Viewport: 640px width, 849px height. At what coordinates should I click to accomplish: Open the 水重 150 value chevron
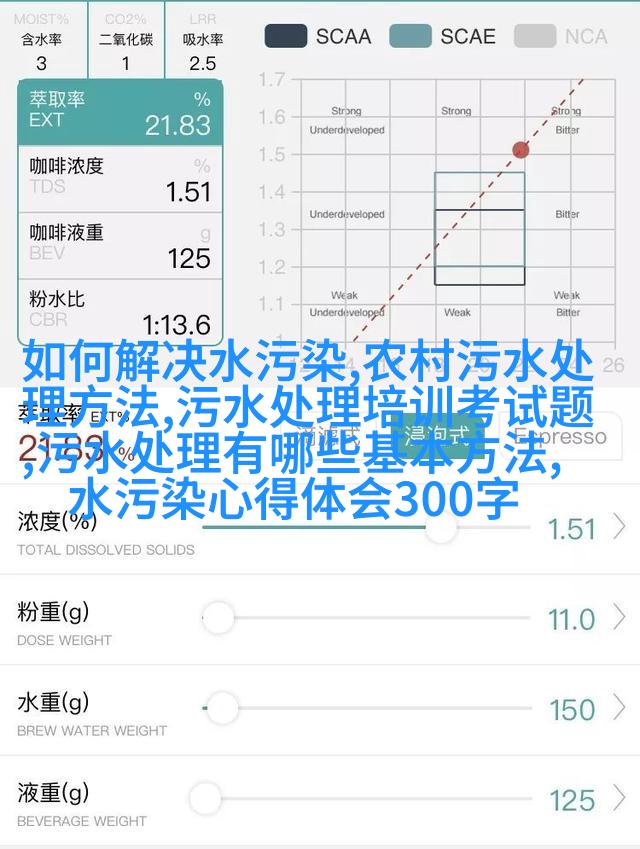coord(620,709)
